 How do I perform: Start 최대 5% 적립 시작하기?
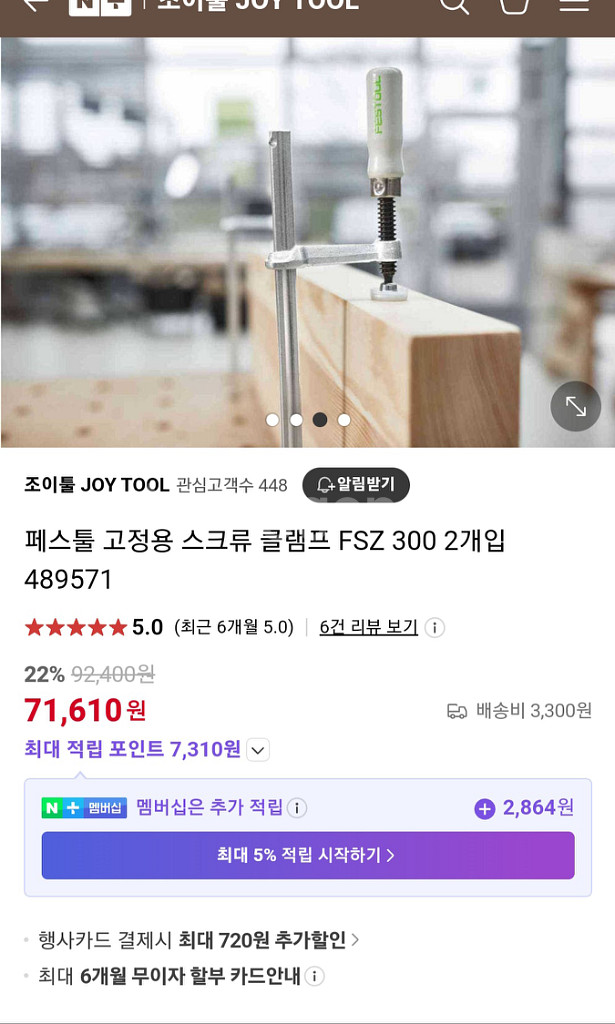point(308,855)
